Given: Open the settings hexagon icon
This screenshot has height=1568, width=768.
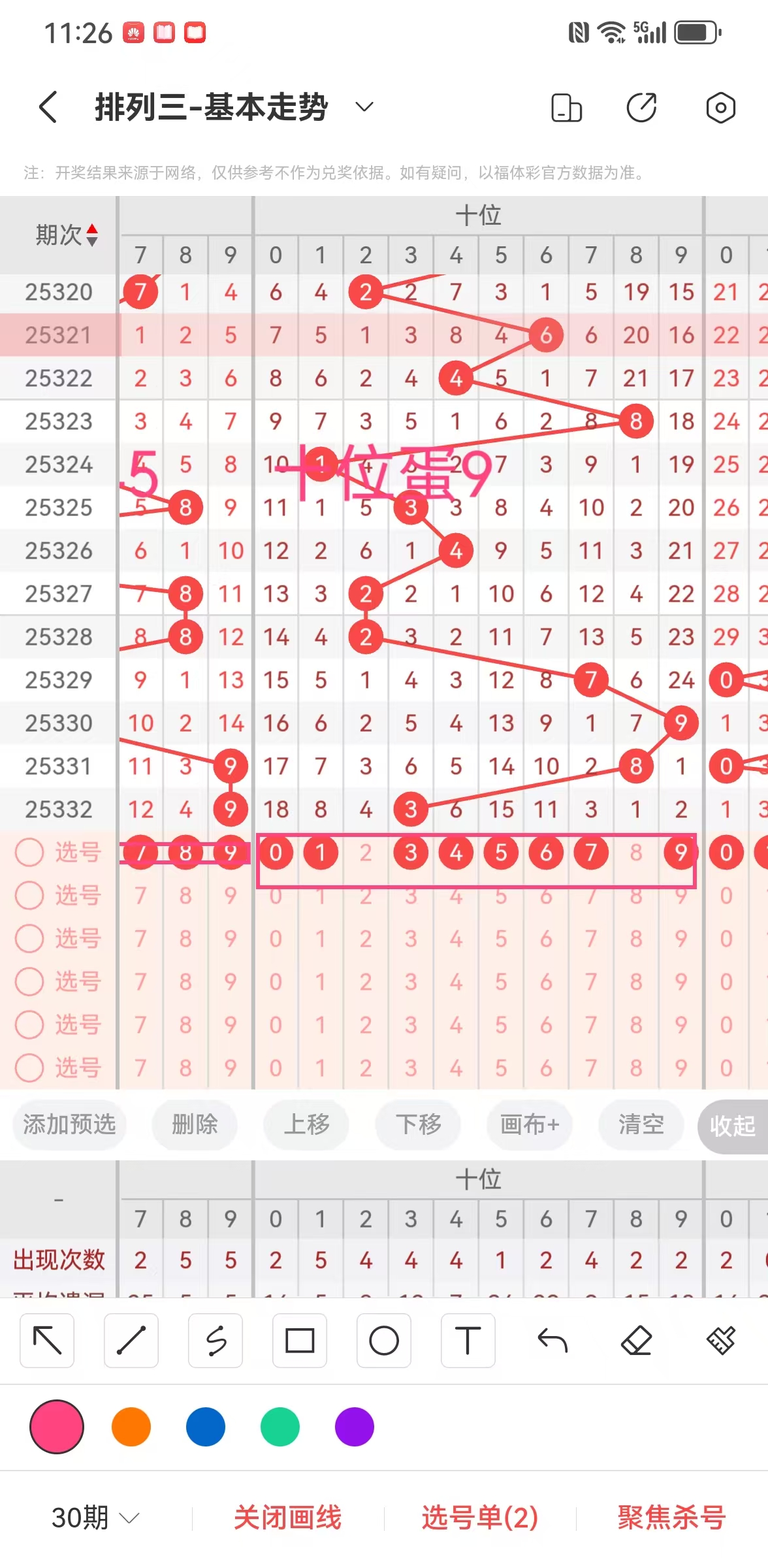Looking at the screenshot, I should coord(720,108).
